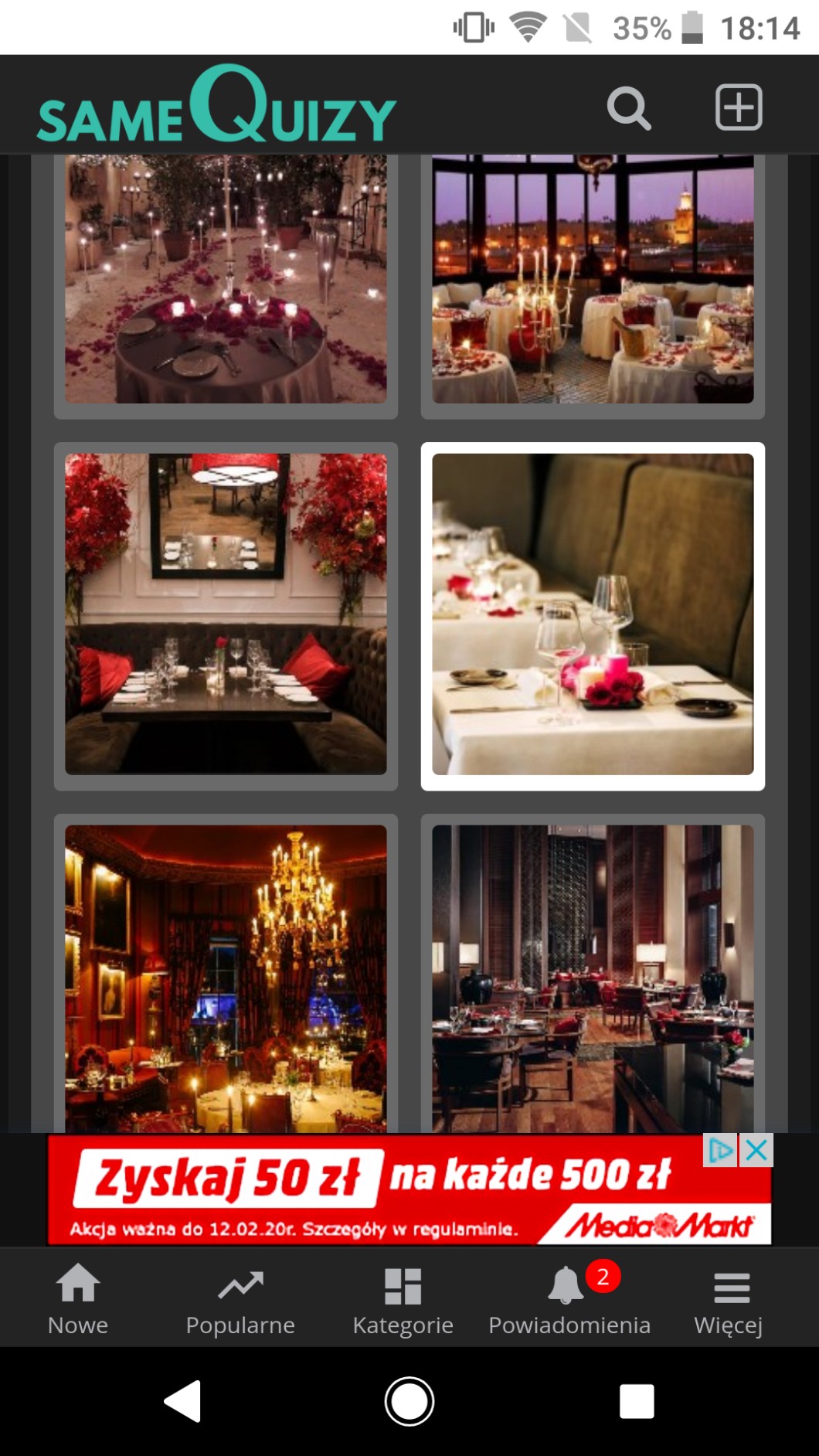819x1456 pixels.
Task: Open the Więcej menu tab
Action: coord(729,1300)
